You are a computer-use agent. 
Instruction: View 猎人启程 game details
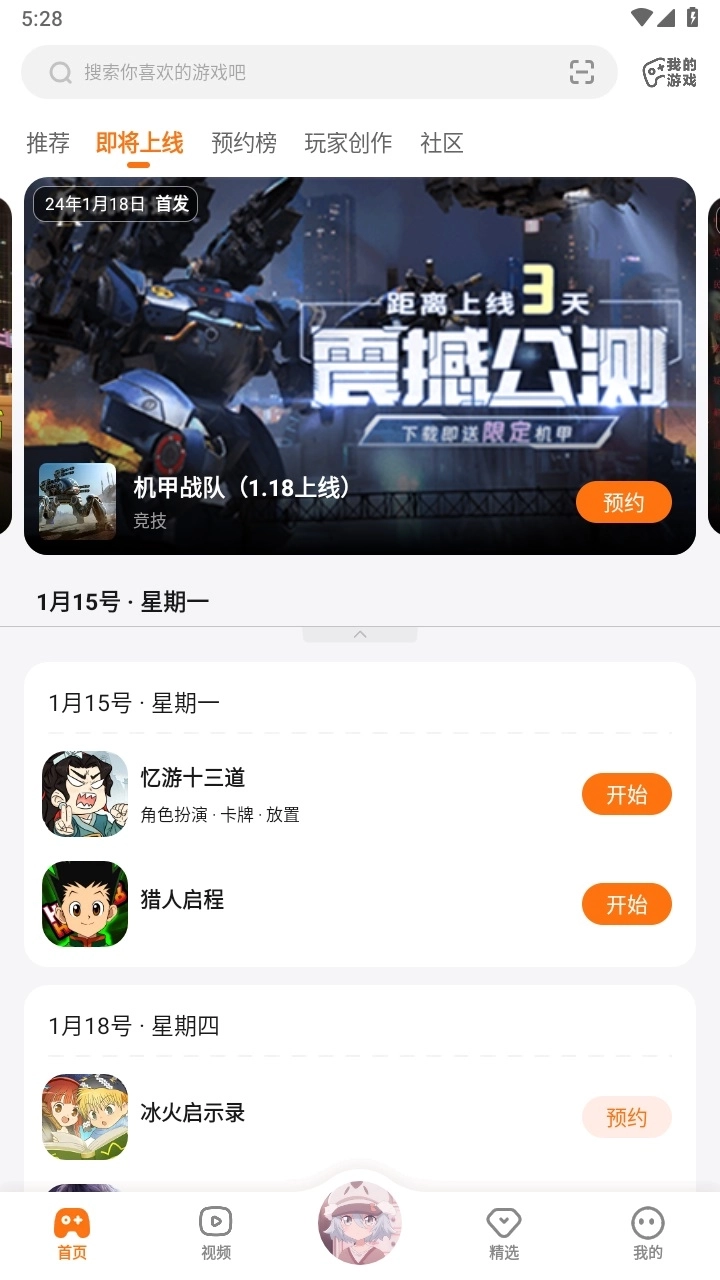click(x=300, y=904)
